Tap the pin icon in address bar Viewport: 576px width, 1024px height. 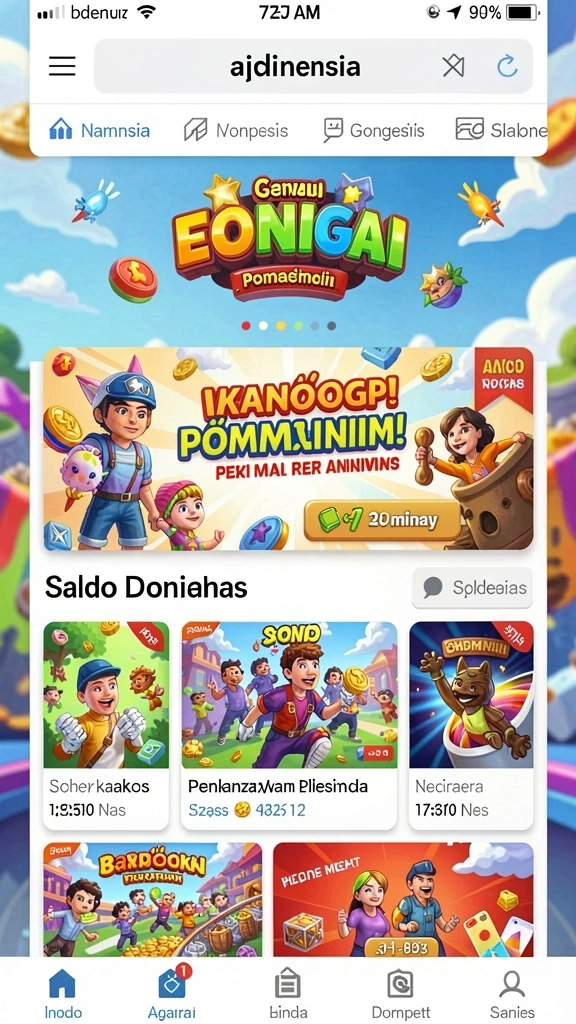453,66
